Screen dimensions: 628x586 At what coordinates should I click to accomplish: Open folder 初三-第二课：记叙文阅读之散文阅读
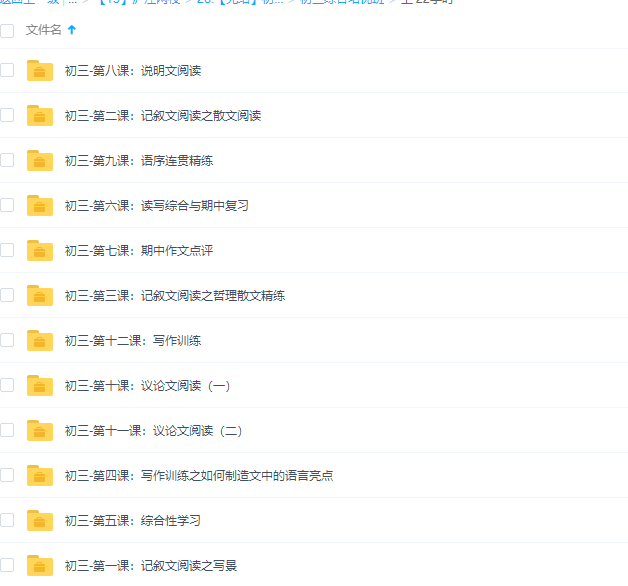pos(162,116)
